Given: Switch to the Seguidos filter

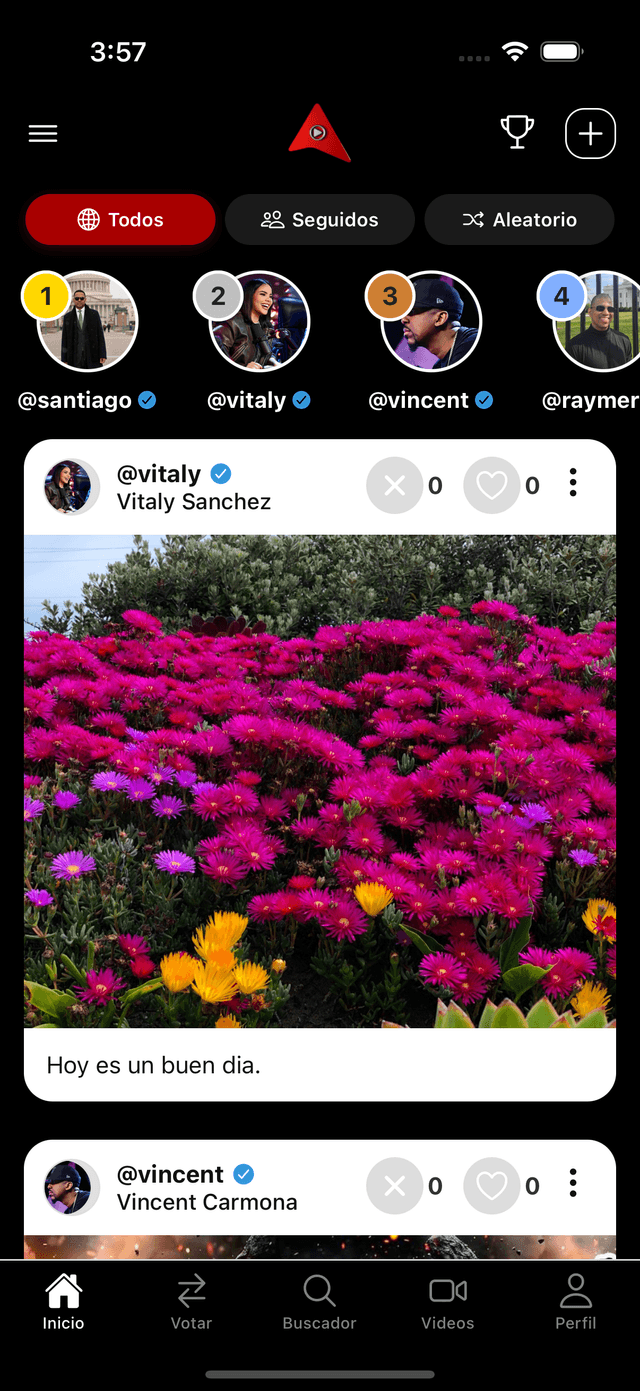Looking at the screenshot, I should tap(320, 220).
